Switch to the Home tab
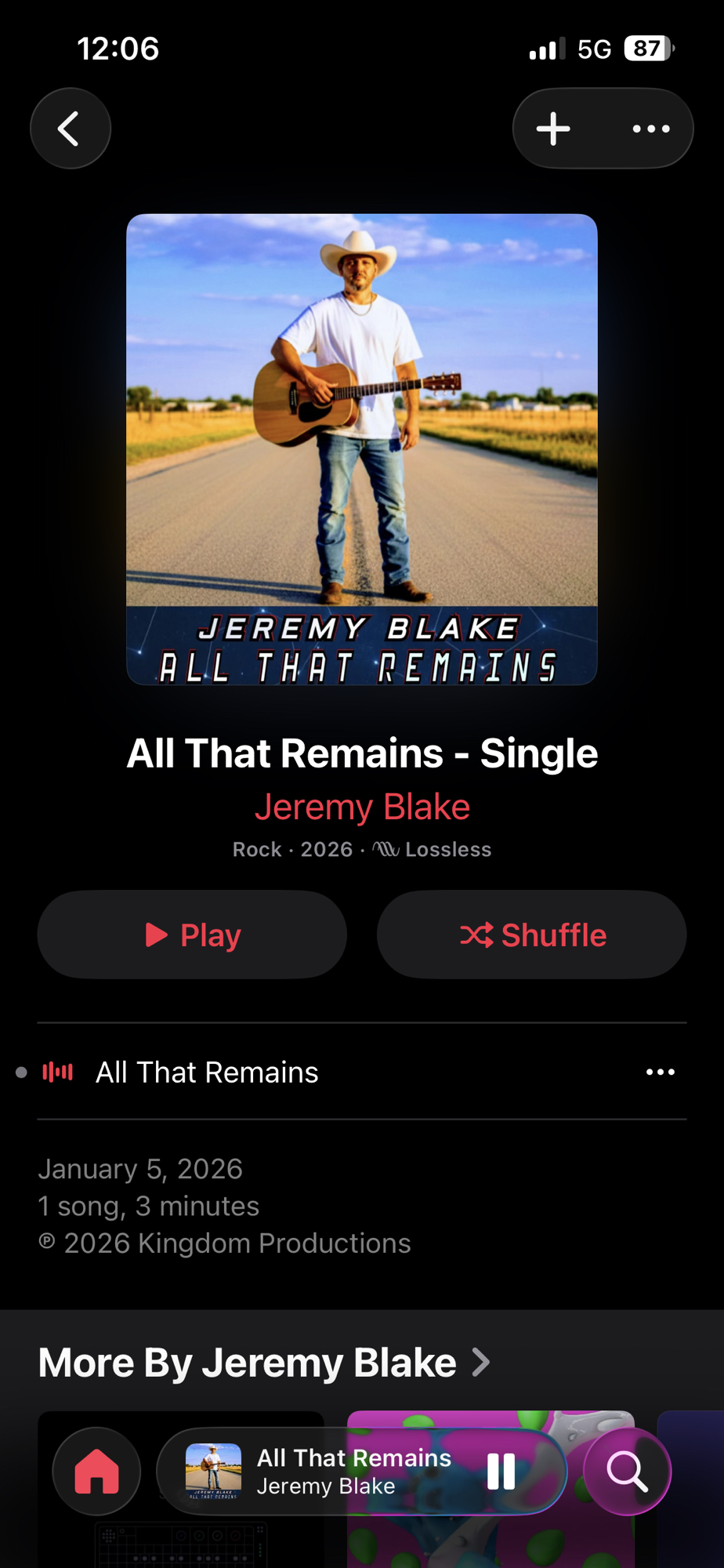724x1568 pixels. 96,1472
